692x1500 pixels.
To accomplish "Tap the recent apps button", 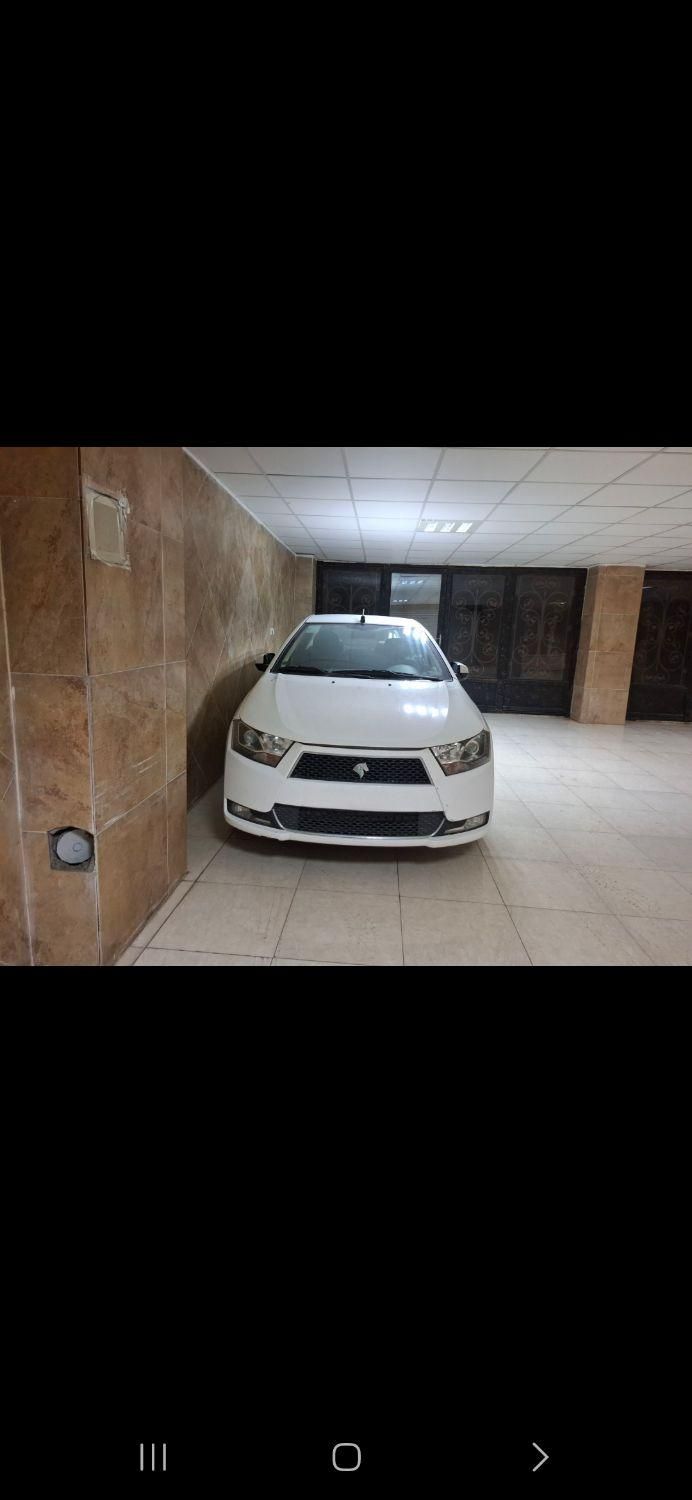I will pos(153,1456).
